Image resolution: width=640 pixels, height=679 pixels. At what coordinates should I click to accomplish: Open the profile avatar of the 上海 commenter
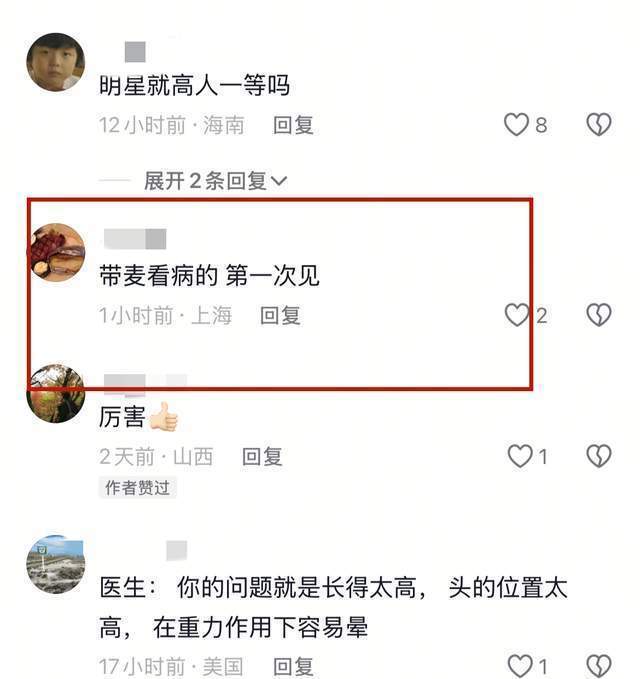[x=55, y=252]
